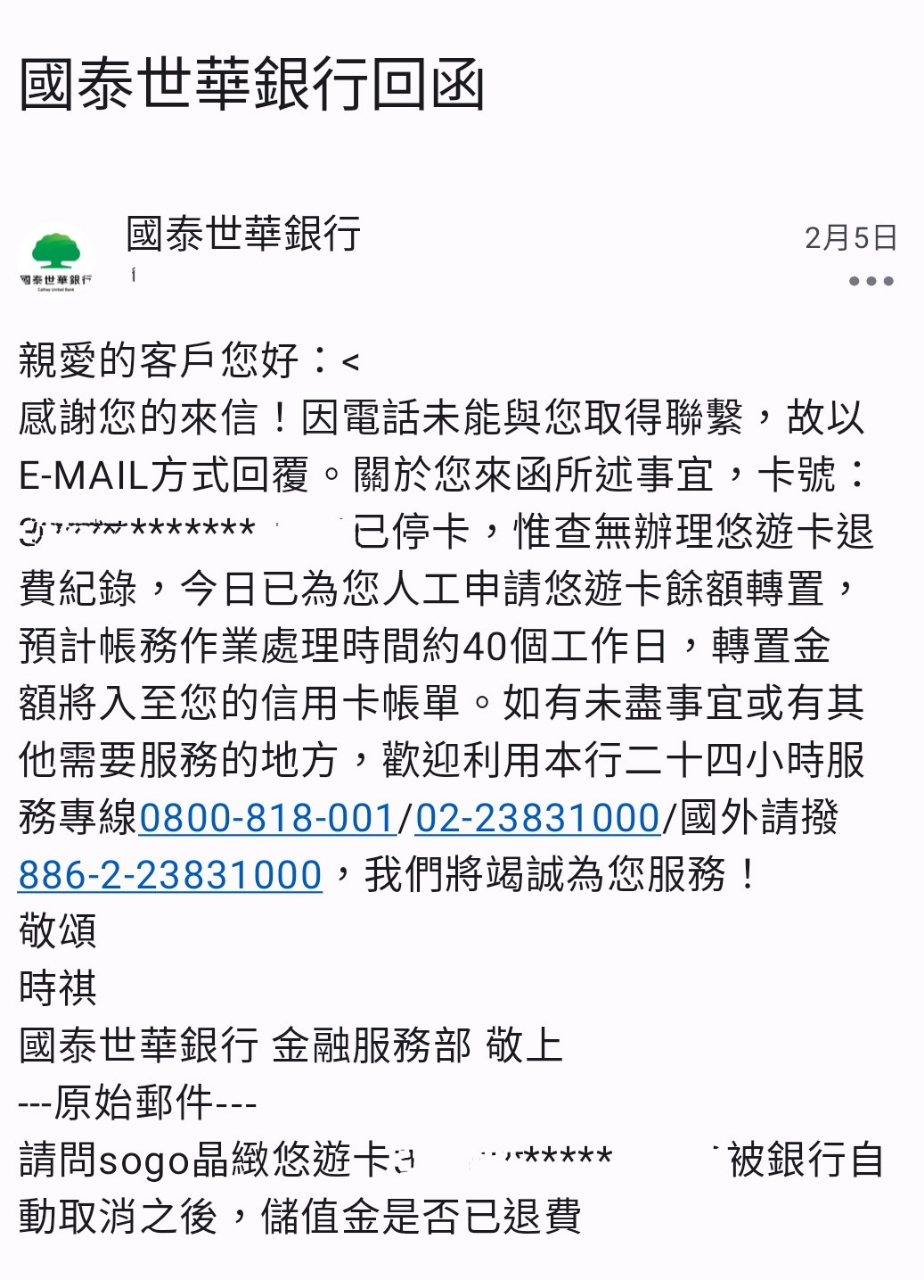The height and width of the screenshot is (1280, 924).
Task: Tap the overseas number 886-2-23831000
Action: point(170,876)
